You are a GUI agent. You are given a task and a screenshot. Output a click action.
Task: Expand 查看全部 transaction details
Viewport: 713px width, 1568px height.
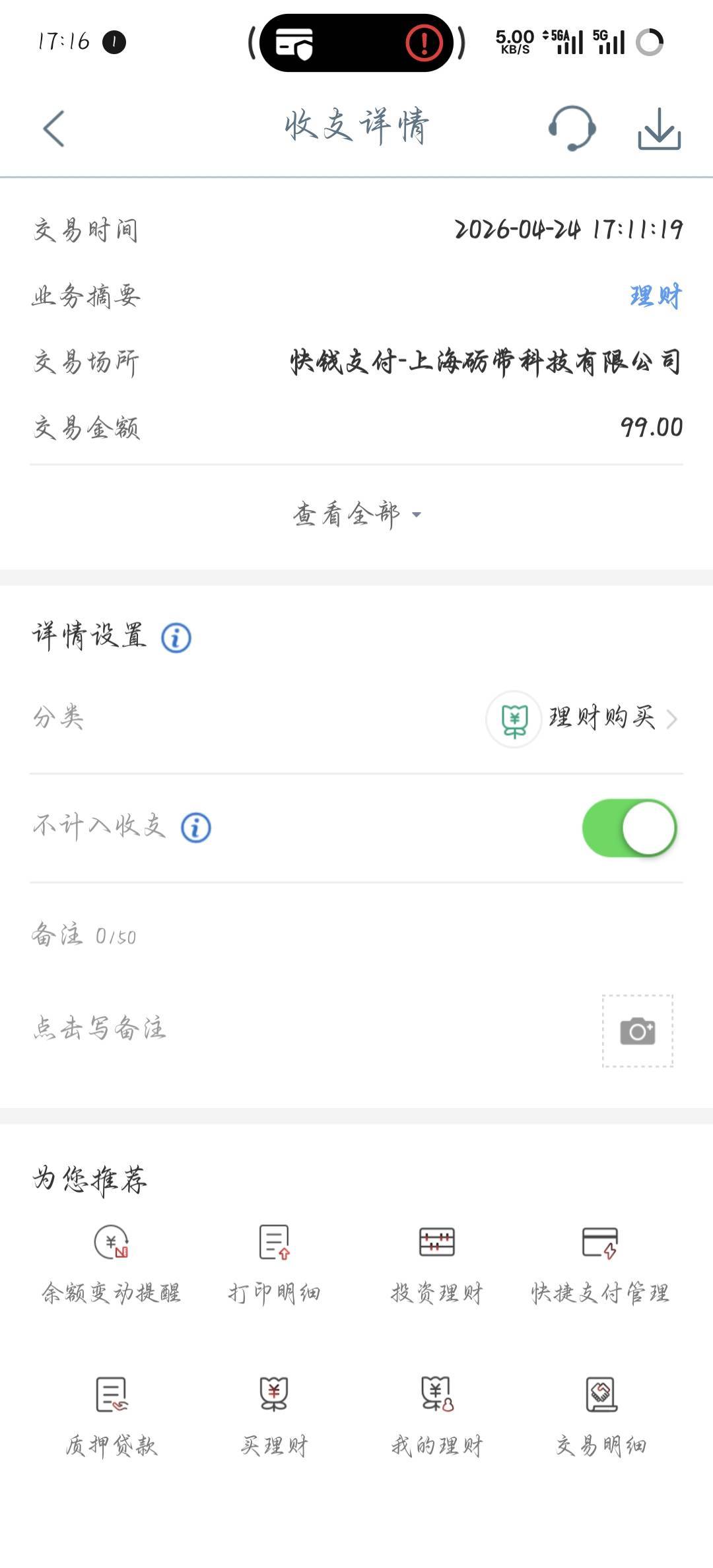[x=356, y=514]
